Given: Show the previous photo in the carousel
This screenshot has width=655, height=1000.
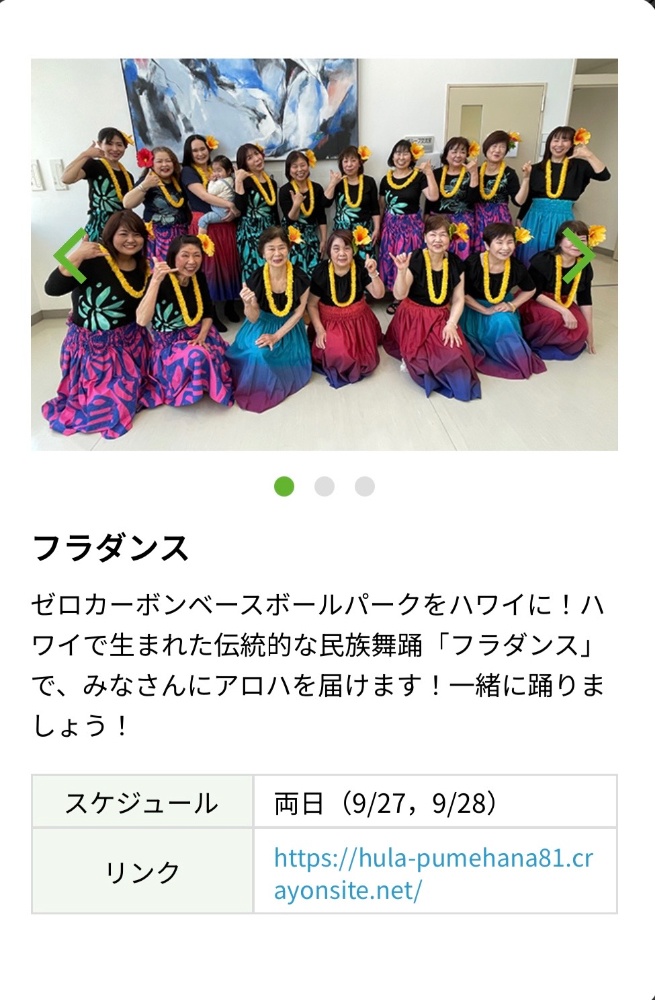Looking at the screenshot, I should tap(69, 255).
